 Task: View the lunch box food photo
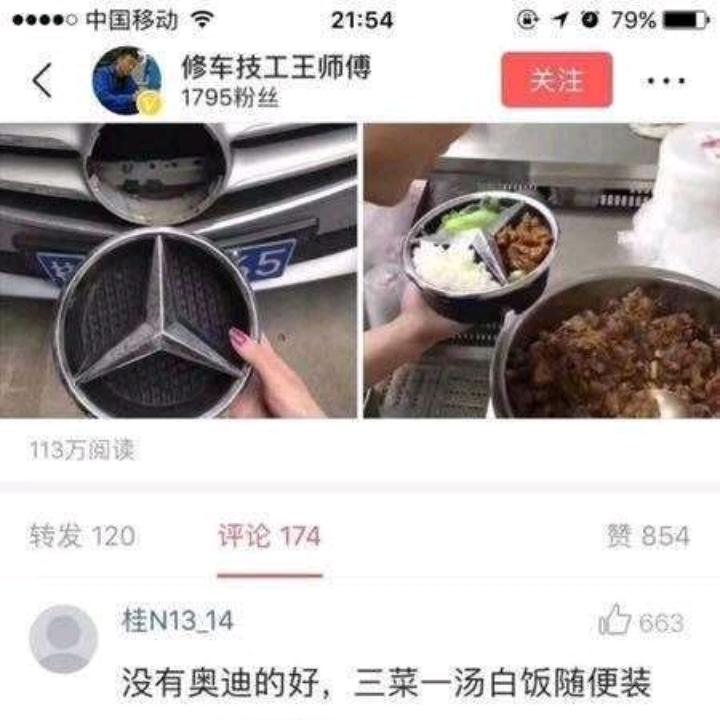[541, 270]
